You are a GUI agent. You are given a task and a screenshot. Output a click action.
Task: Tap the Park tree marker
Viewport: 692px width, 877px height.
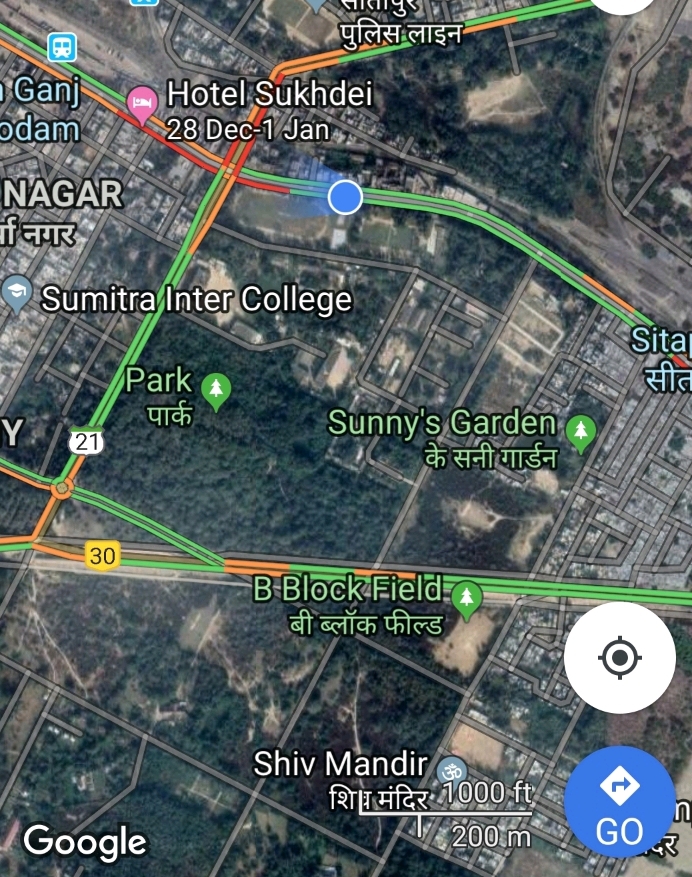[215, 390]
